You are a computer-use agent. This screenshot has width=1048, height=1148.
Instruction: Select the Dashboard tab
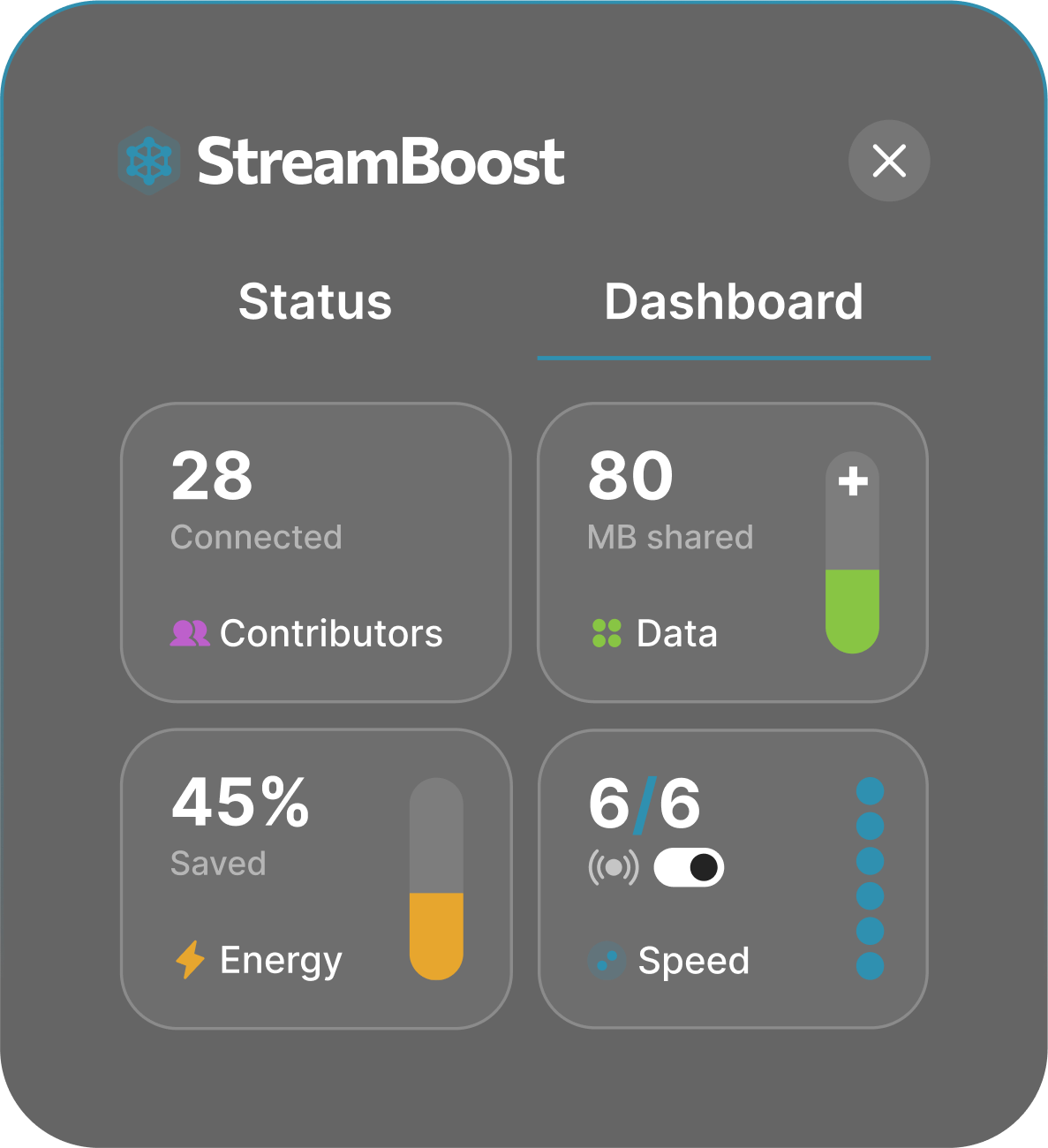point(733,302)
